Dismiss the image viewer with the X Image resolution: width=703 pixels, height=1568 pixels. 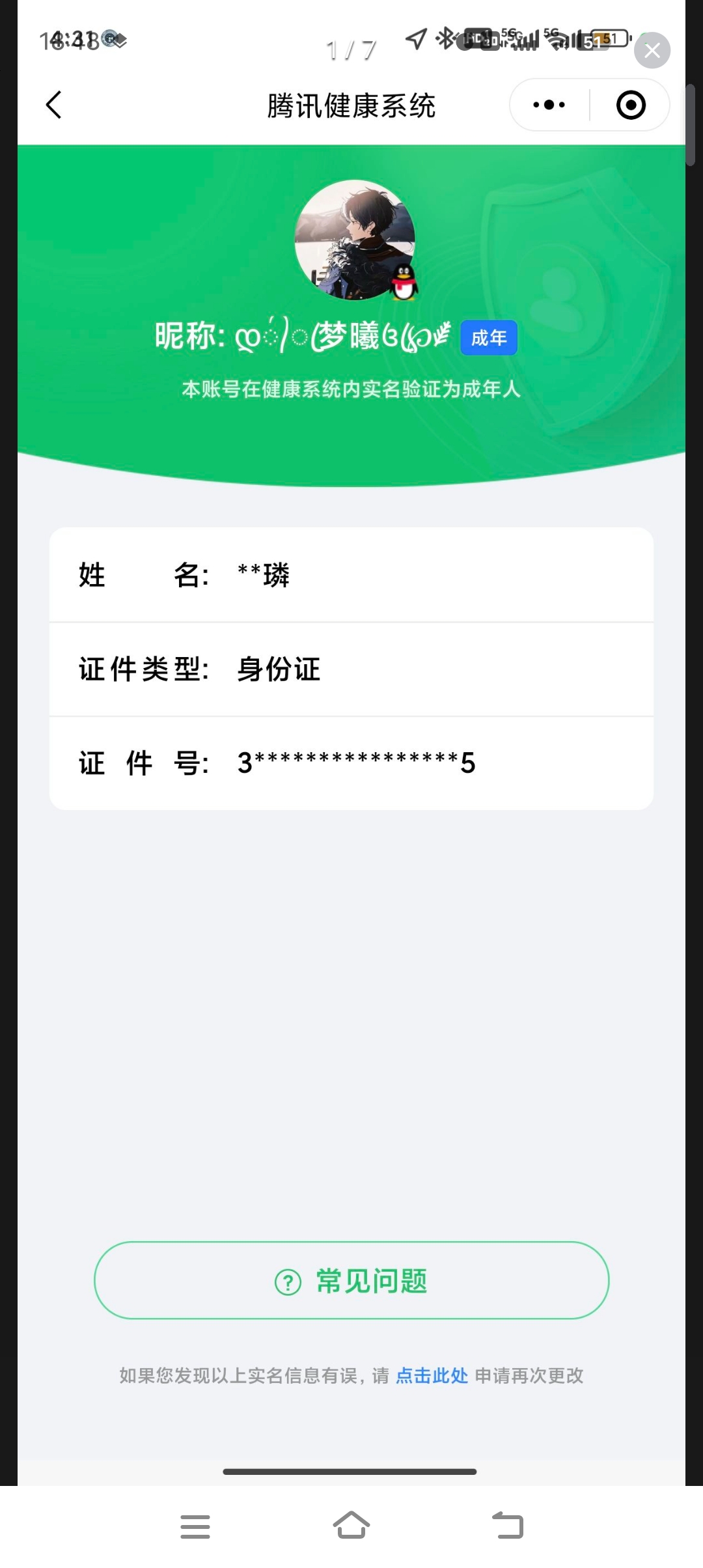[652, 50]
